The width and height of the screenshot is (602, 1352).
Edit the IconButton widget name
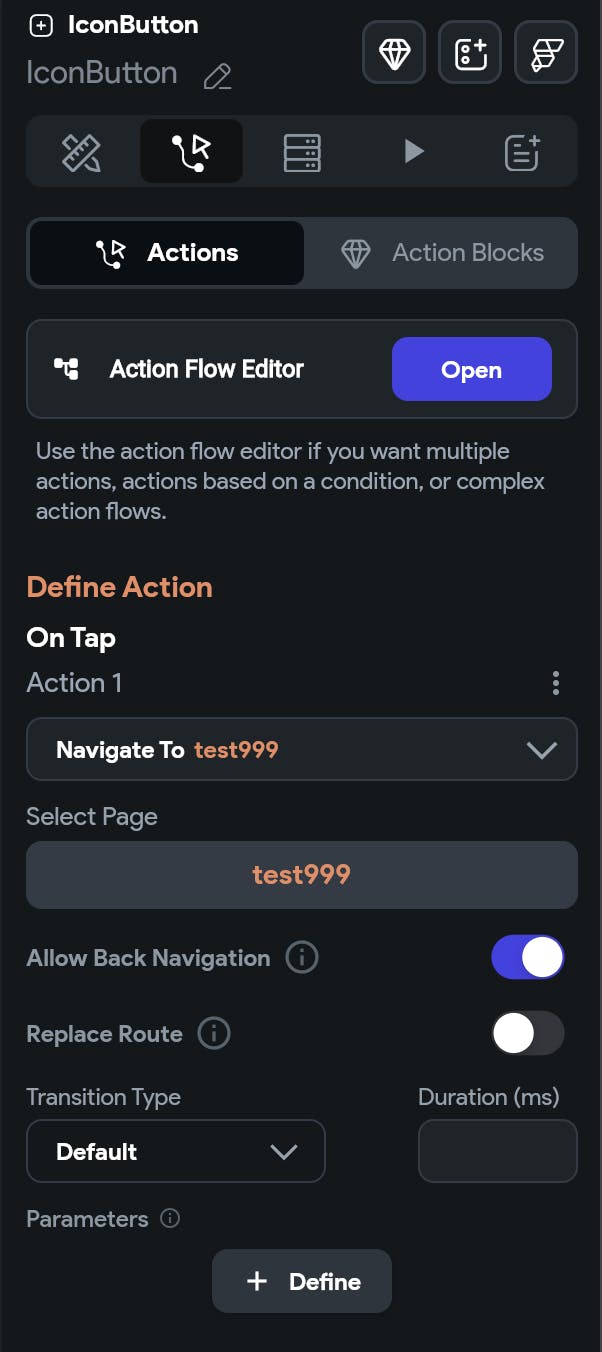pyautogui.click(x=217, y=77)
